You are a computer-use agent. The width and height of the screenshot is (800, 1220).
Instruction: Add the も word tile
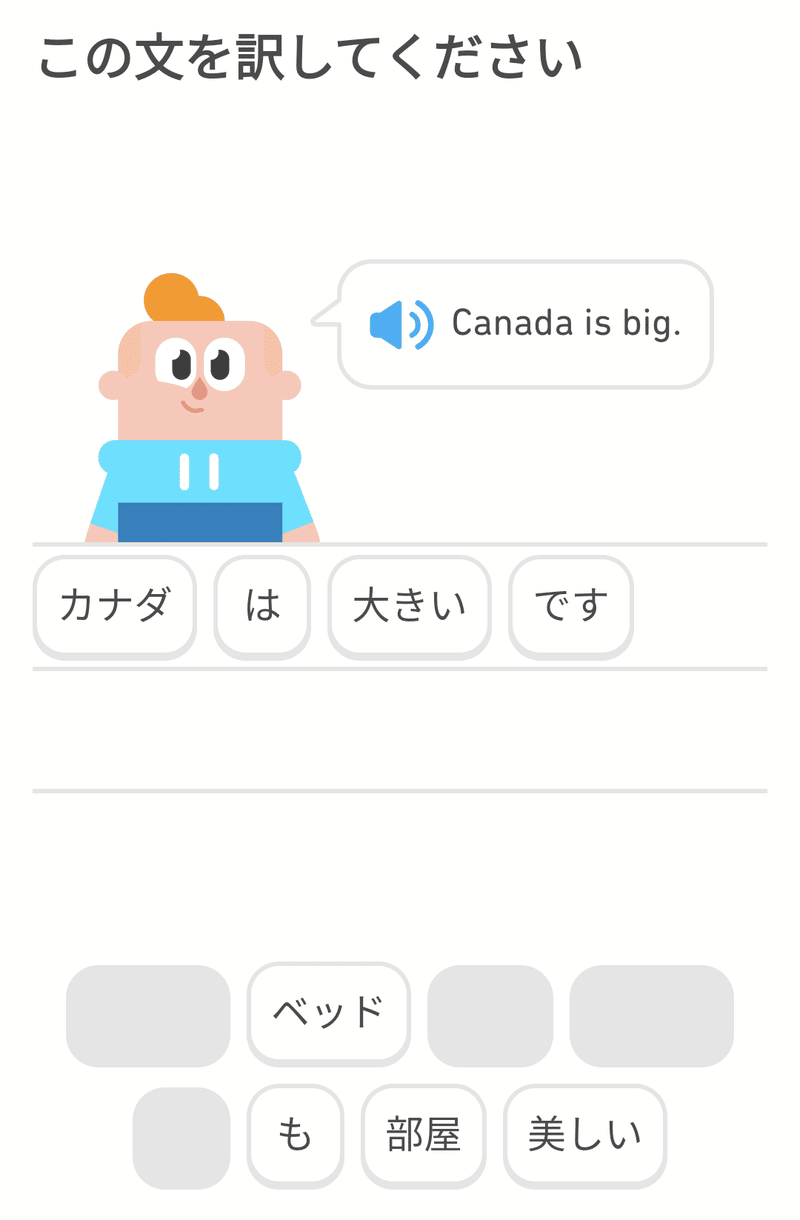(x=295, y=1134)
